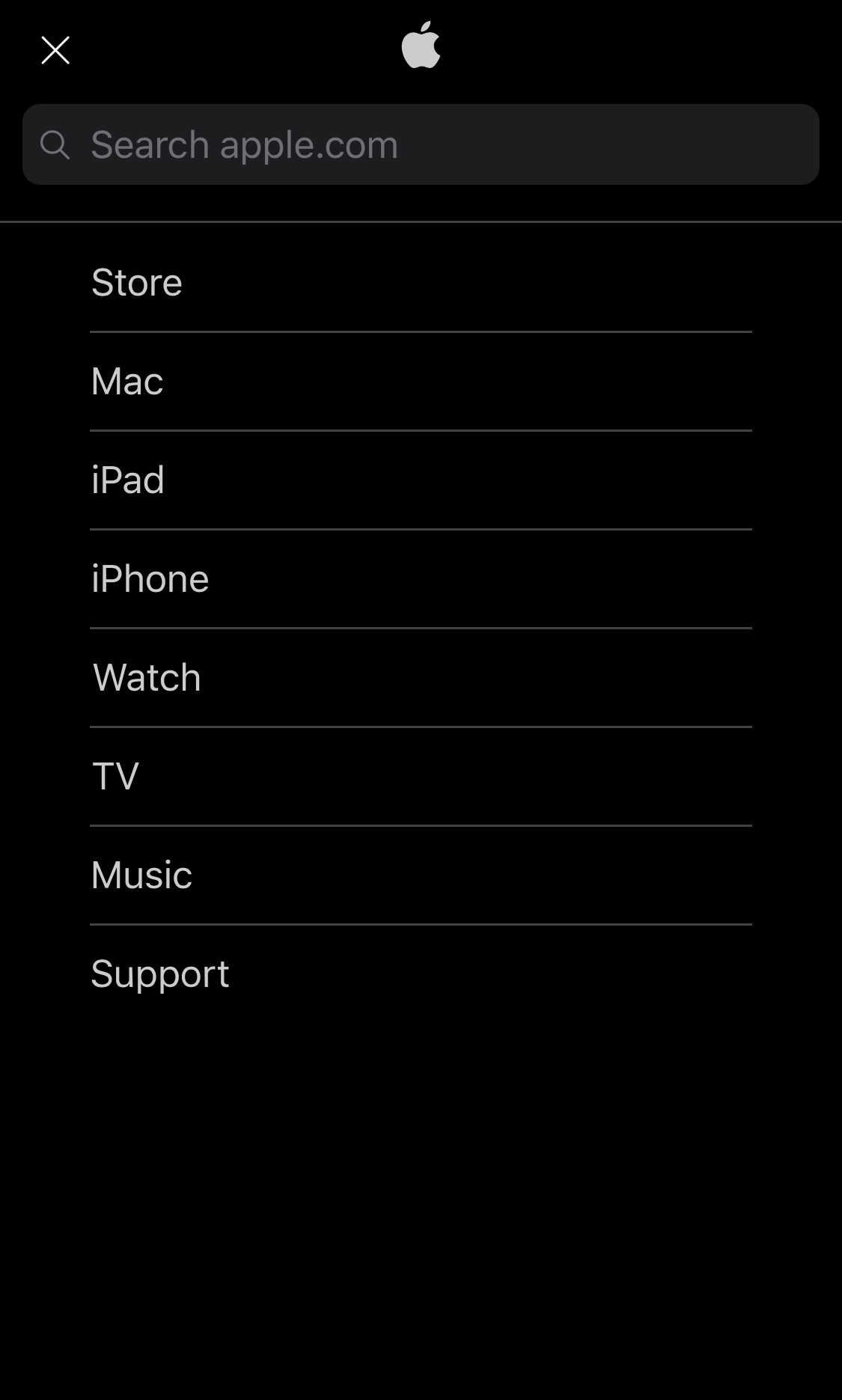Pick iPhone from the product list
The width and height of the screenshot is (842, 1400).
(150, 579)
